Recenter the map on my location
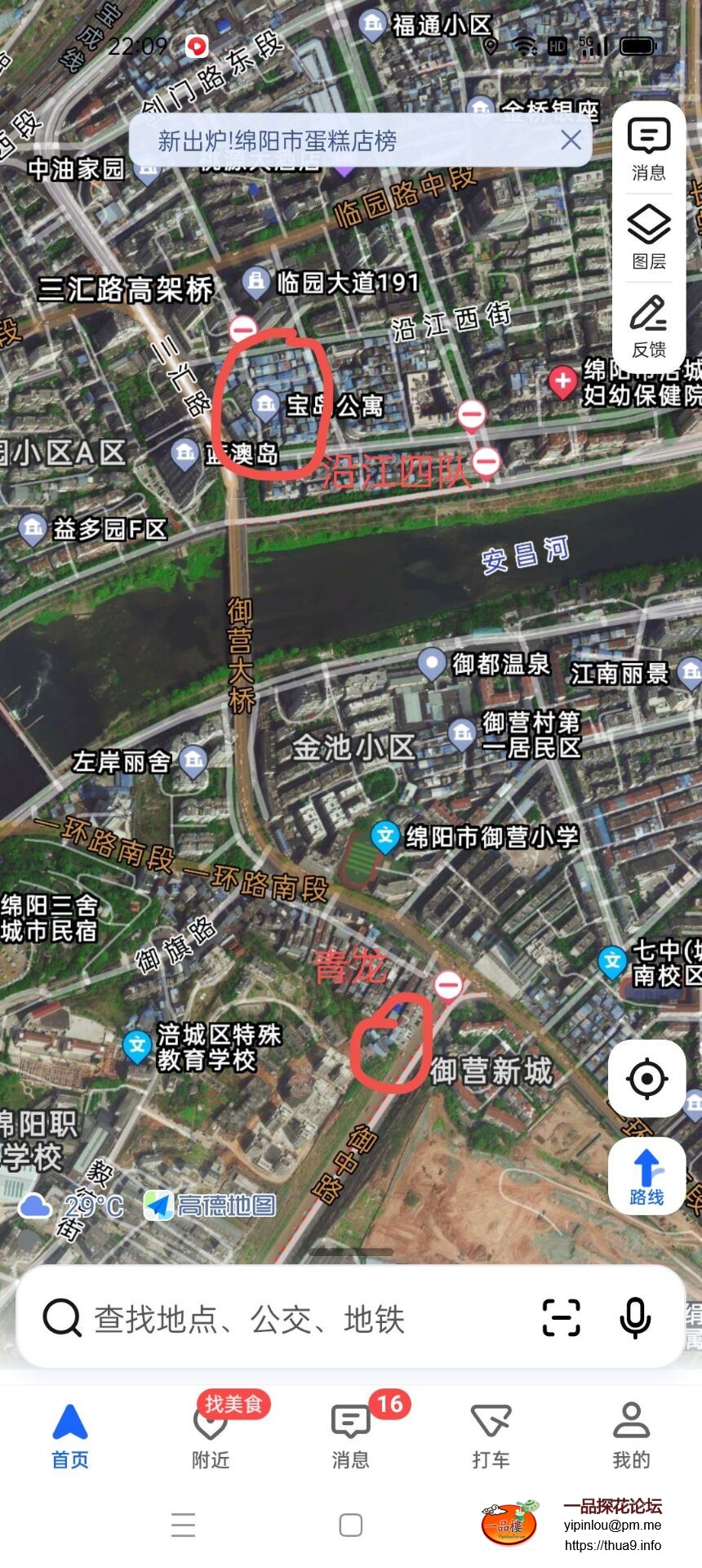The width and height of the screenshot is (702, 1568). (x=647, y=1079)
